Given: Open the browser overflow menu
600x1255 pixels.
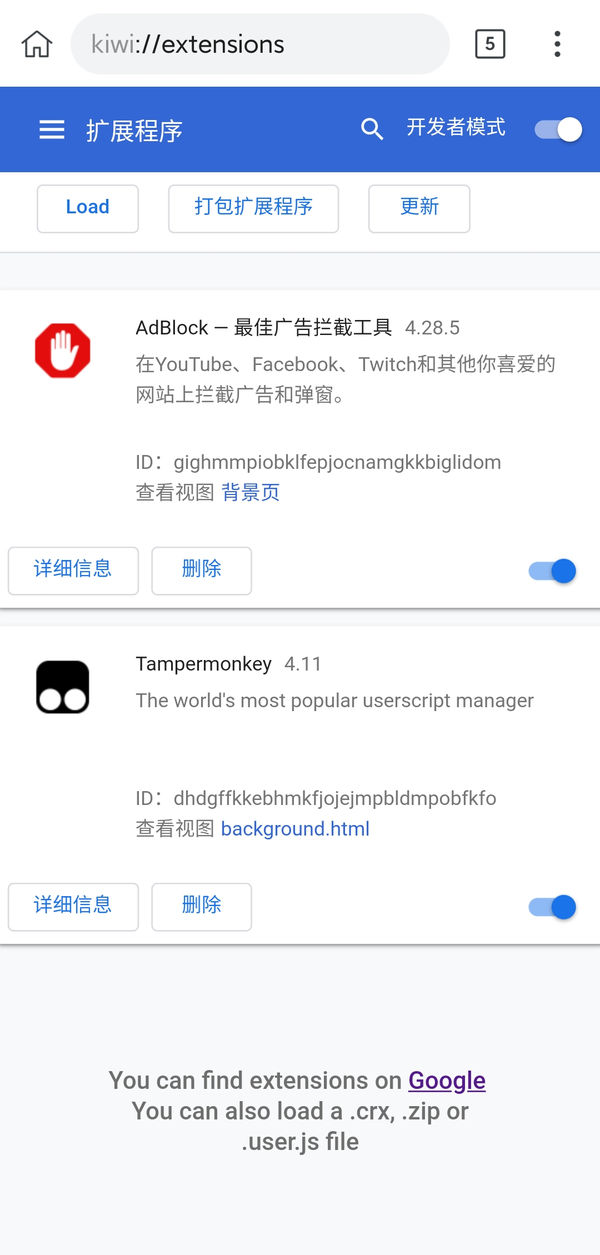Looking at the screenshot, I should click(557, 44).
